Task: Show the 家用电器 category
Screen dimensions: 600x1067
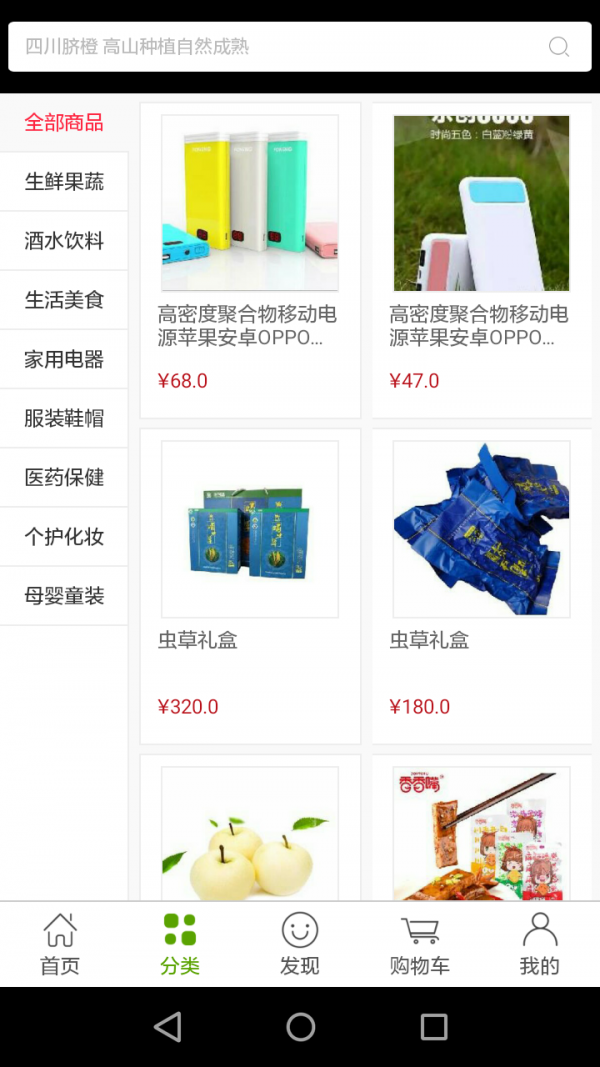Action: click(64, 359)
